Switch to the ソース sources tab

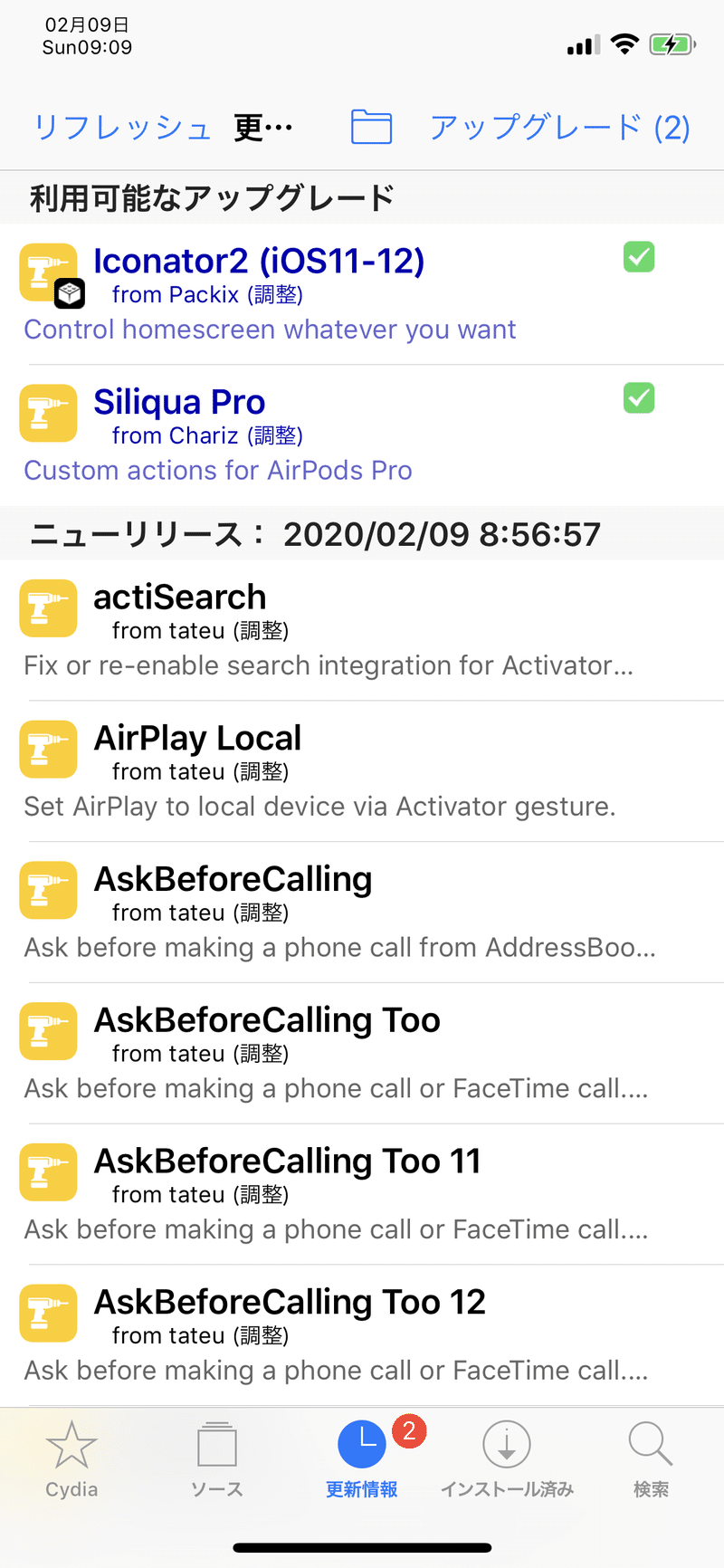217,1459
